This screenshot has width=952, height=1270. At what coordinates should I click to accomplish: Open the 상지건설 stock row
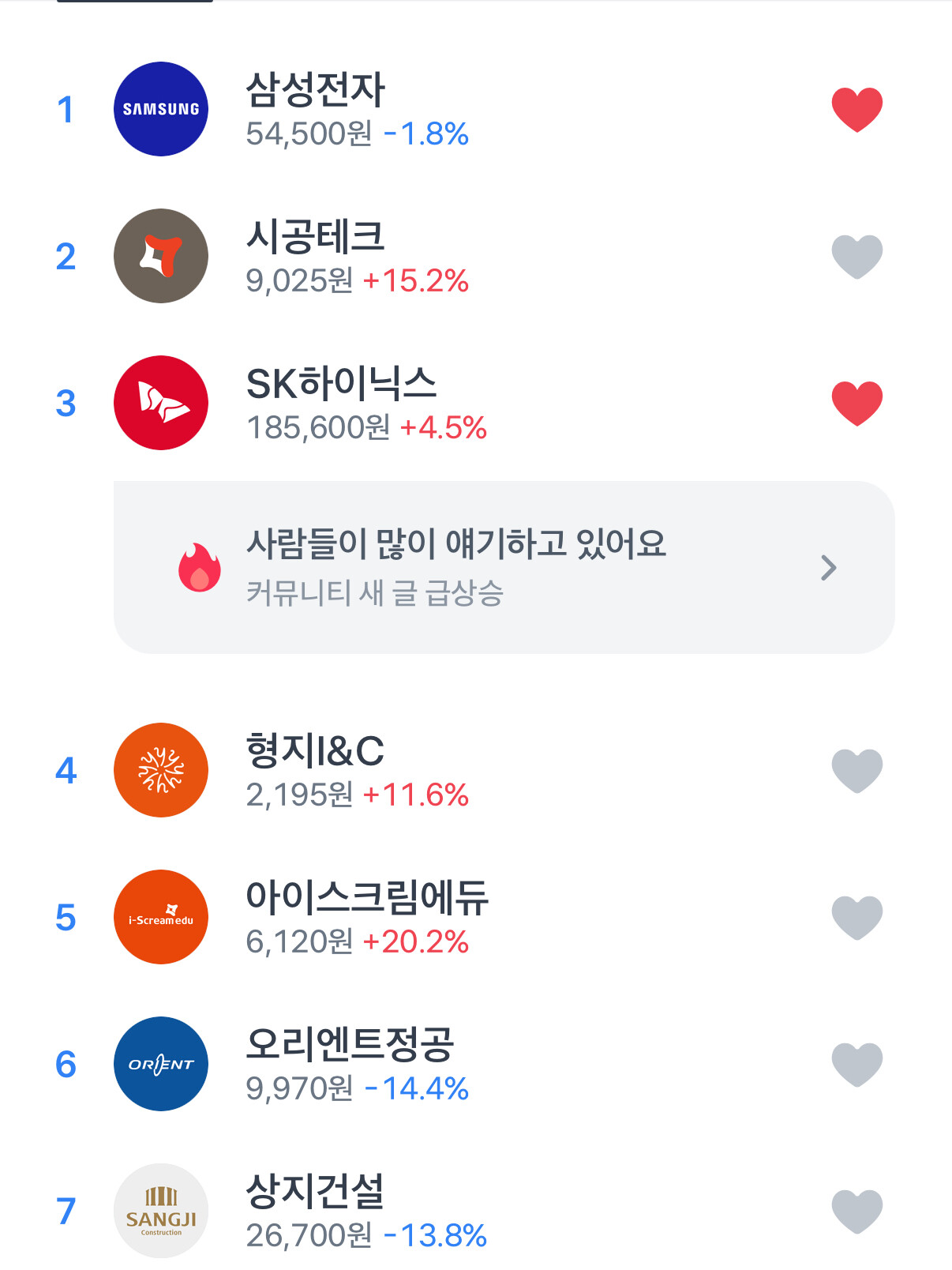[476, 1211]
